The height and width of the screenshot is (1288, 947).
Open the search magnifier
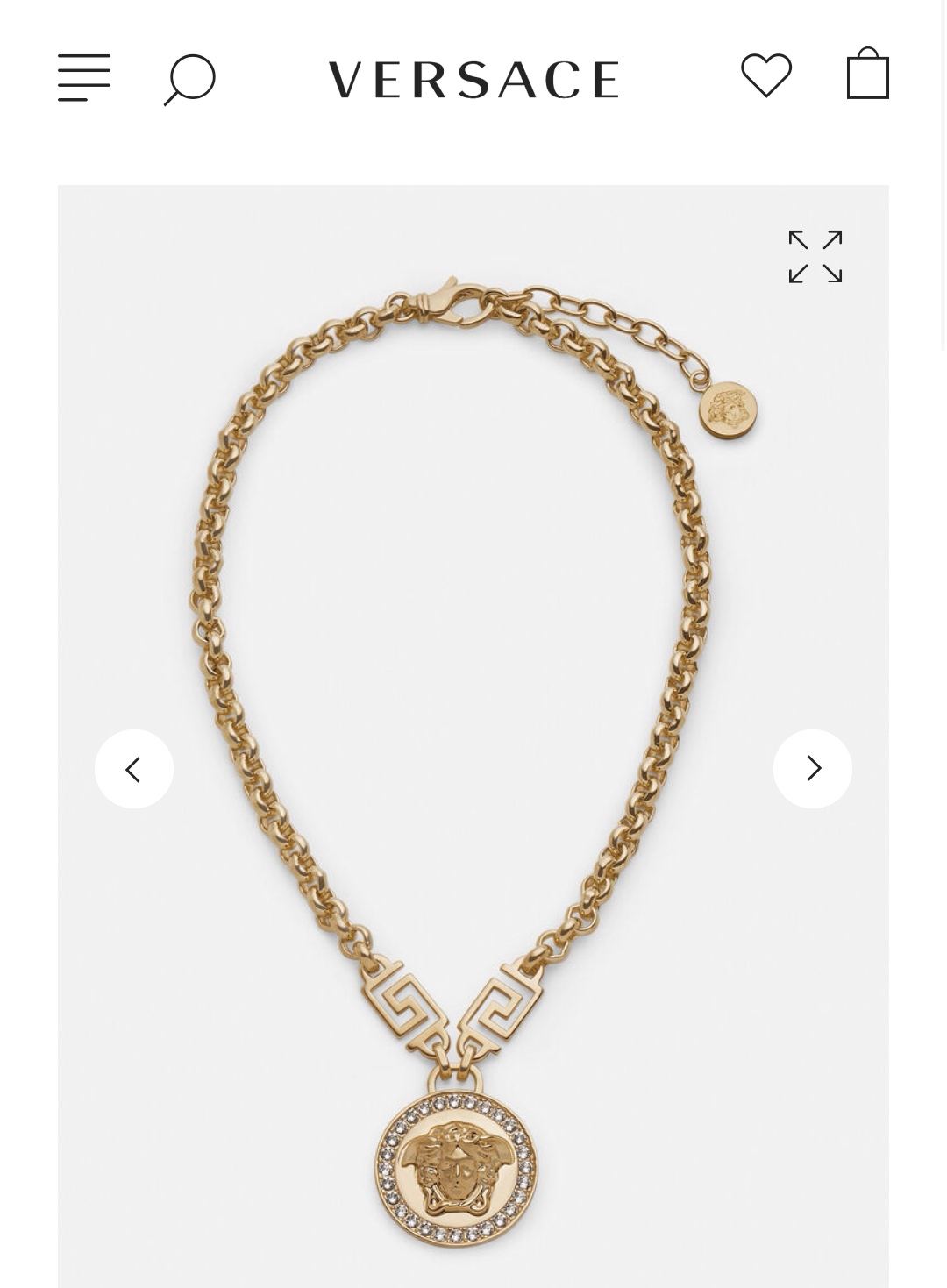click(189, 79)
